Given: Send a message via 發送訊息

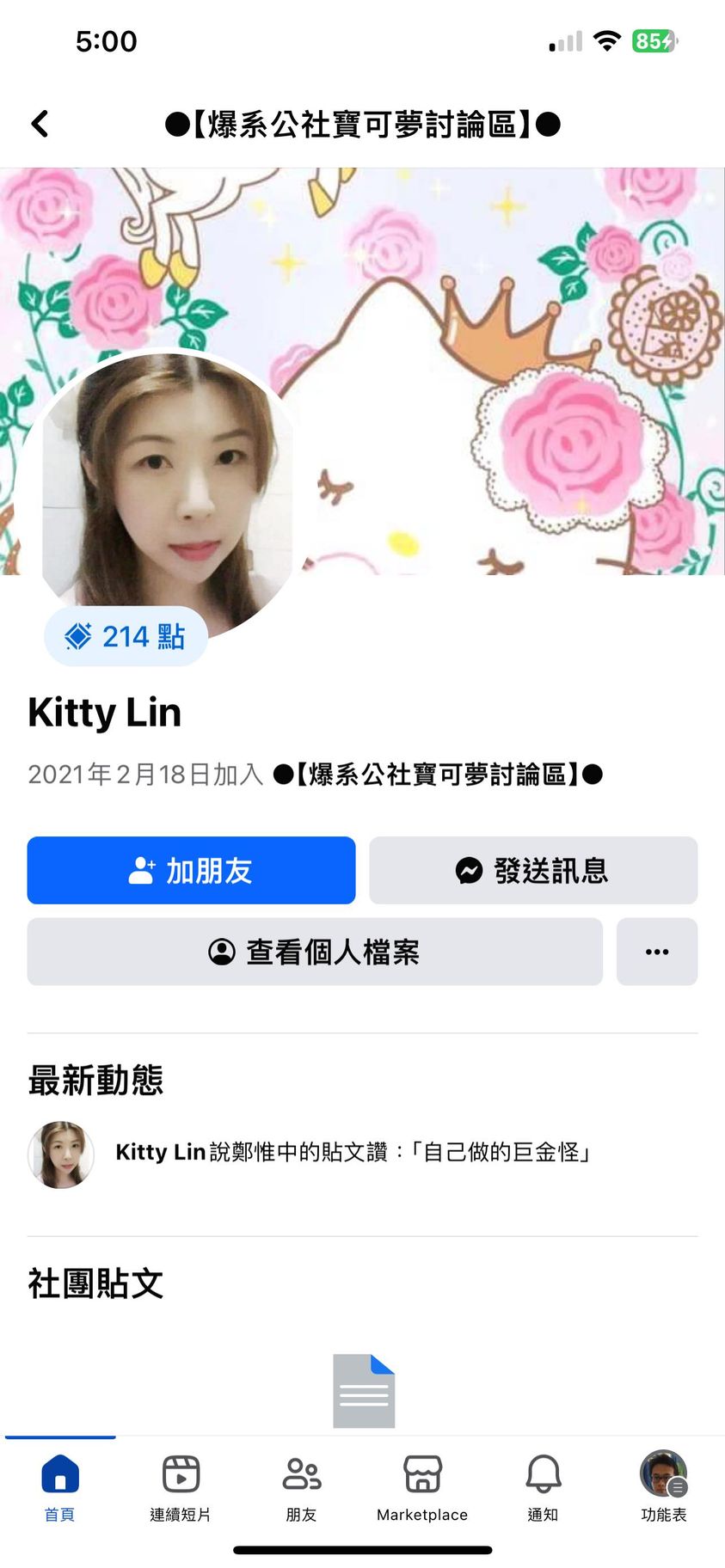Looking at the screenshot, I should click(x=533, y=870).
